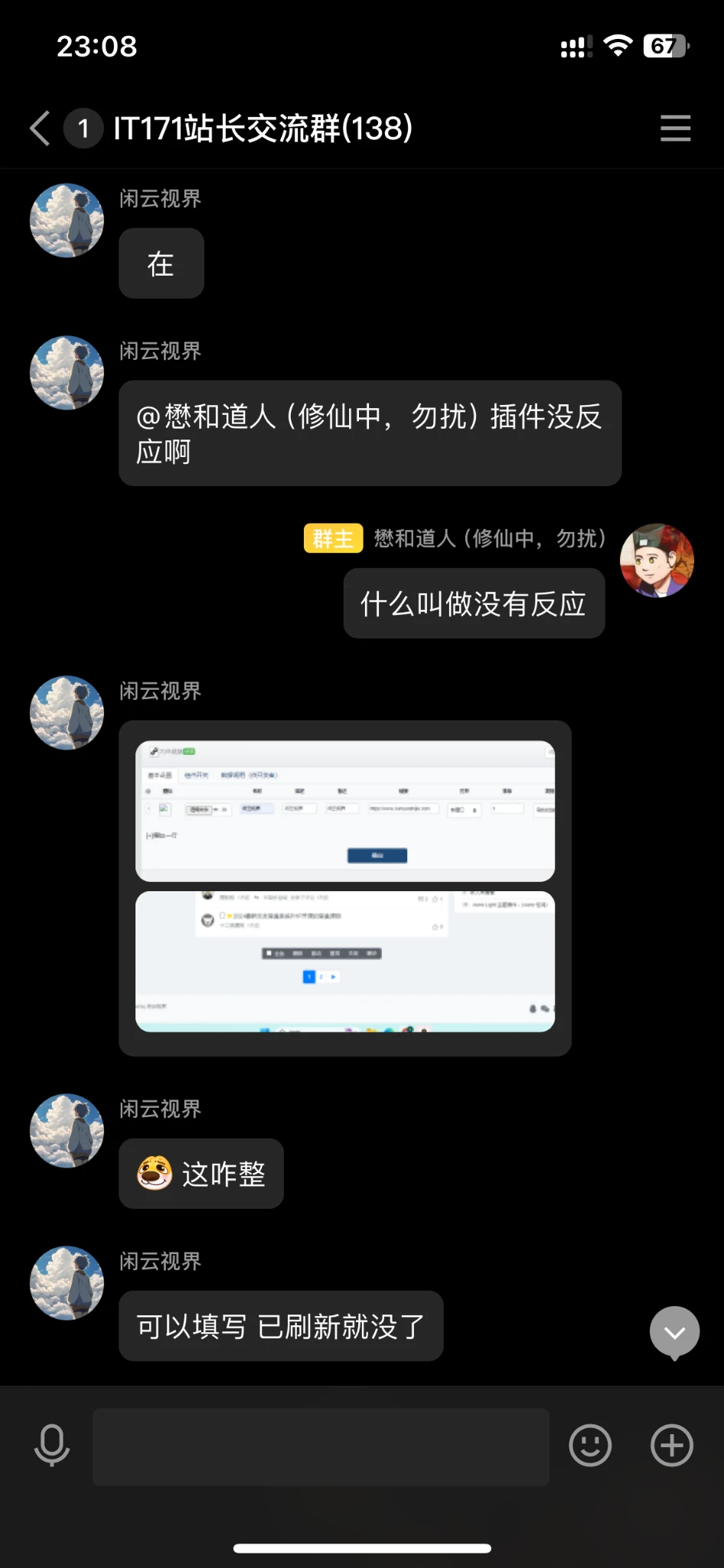Focus the message text field
724x1568 pixels.
tap(321, 1446)
